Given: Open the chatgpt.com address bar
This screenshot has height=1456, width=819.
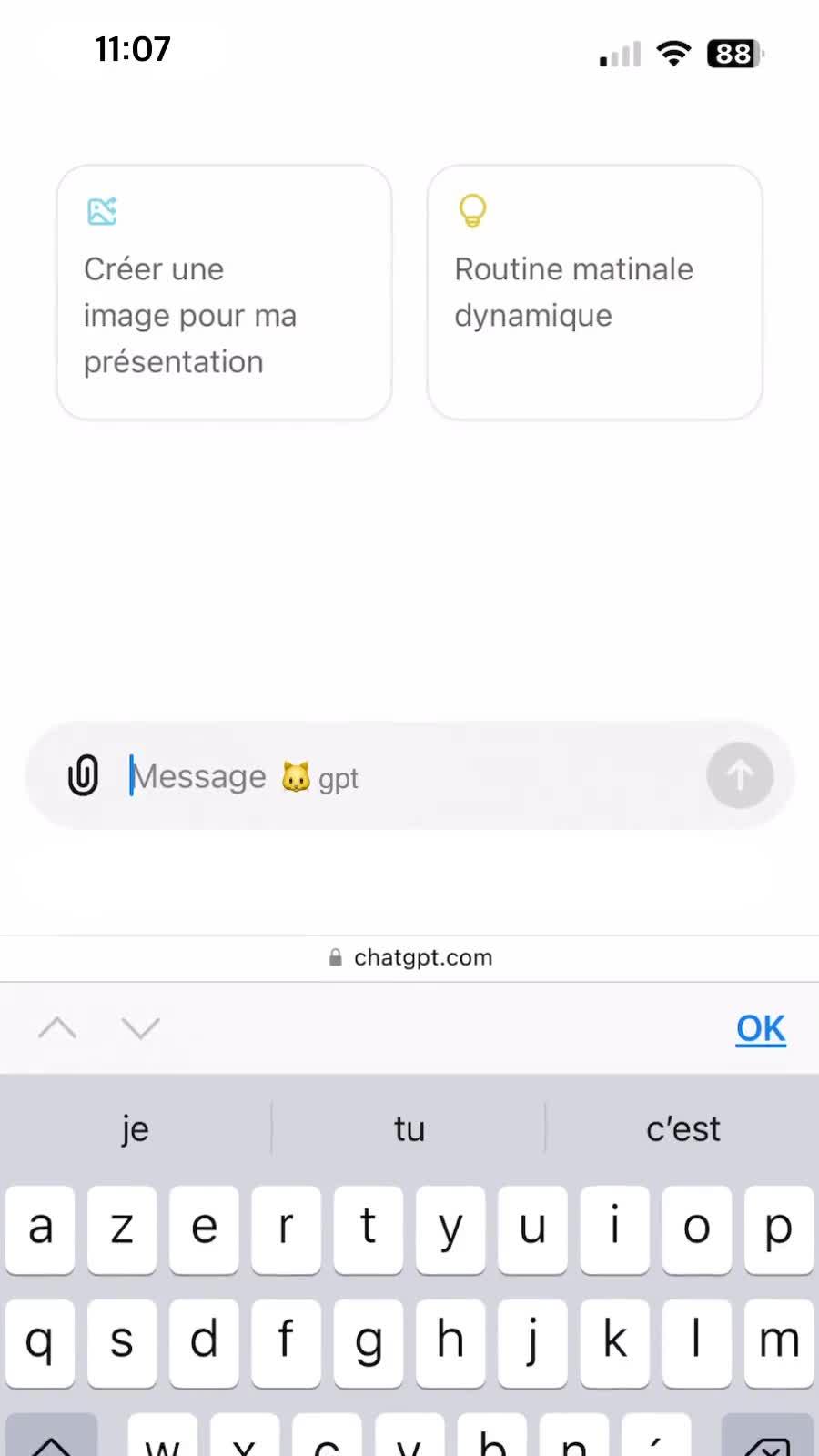Looking at the screenshot, I should click(410, 957).
